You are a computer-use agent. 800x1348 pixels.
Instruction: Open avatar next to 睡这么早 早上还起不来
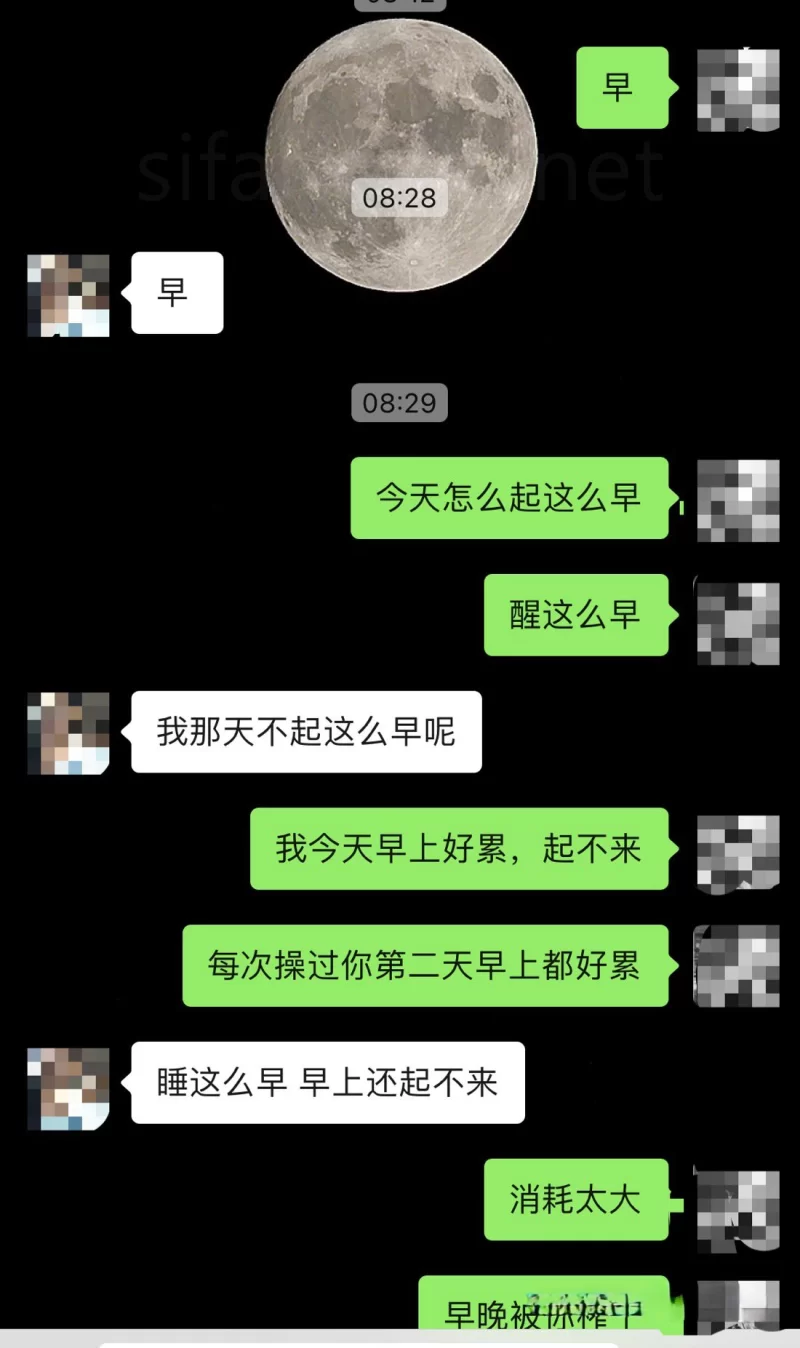pos(68,1088)
